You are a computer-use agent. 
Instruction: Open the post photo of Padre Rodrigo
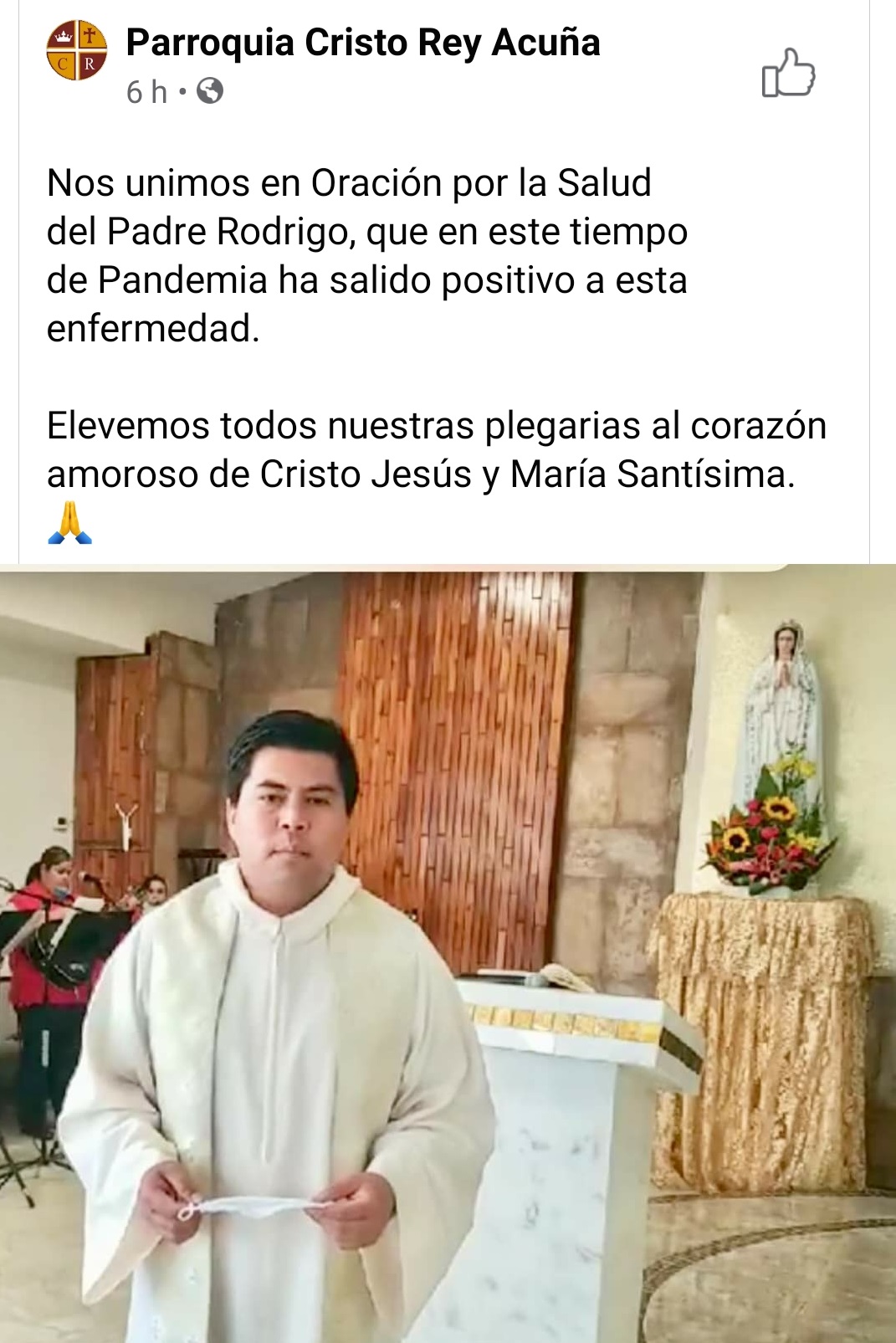[448, 954]
